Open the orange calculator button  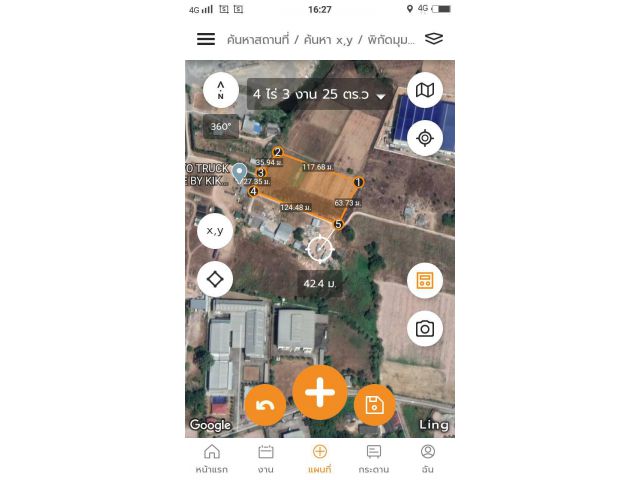point(425,281)
